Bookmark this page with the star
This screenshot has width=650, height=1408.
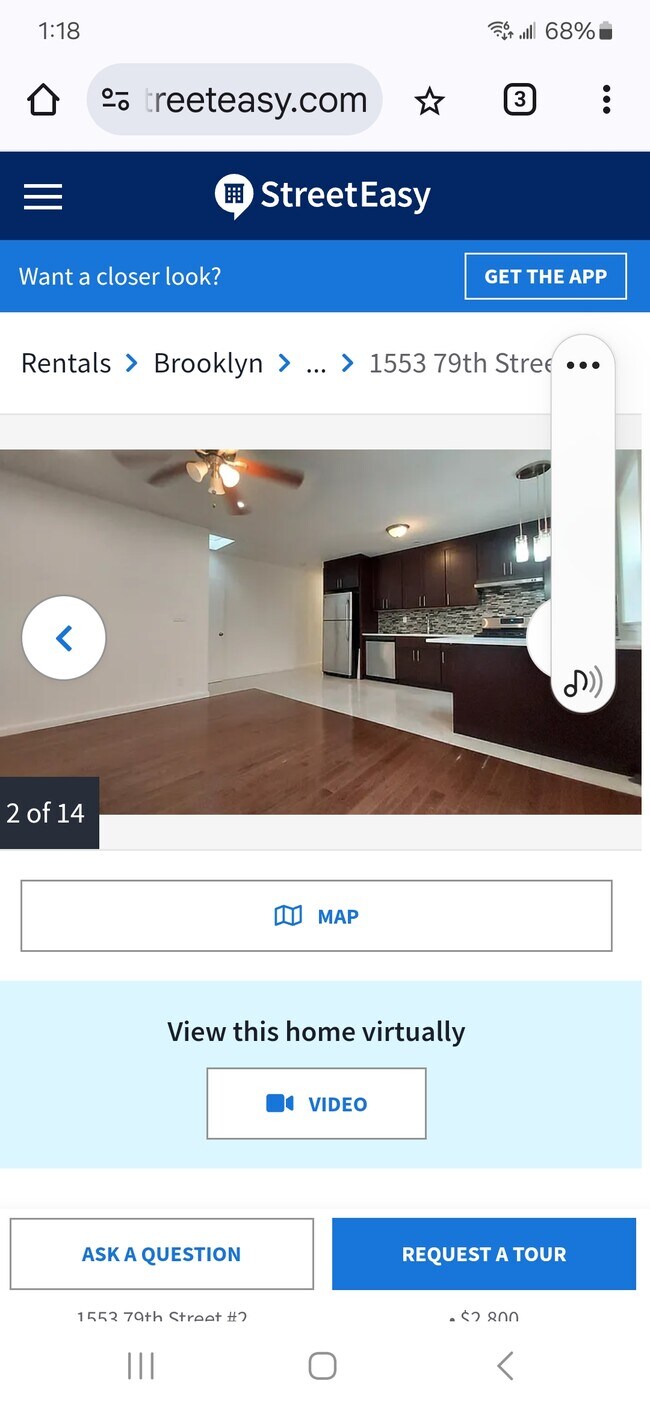click(429, 100)
